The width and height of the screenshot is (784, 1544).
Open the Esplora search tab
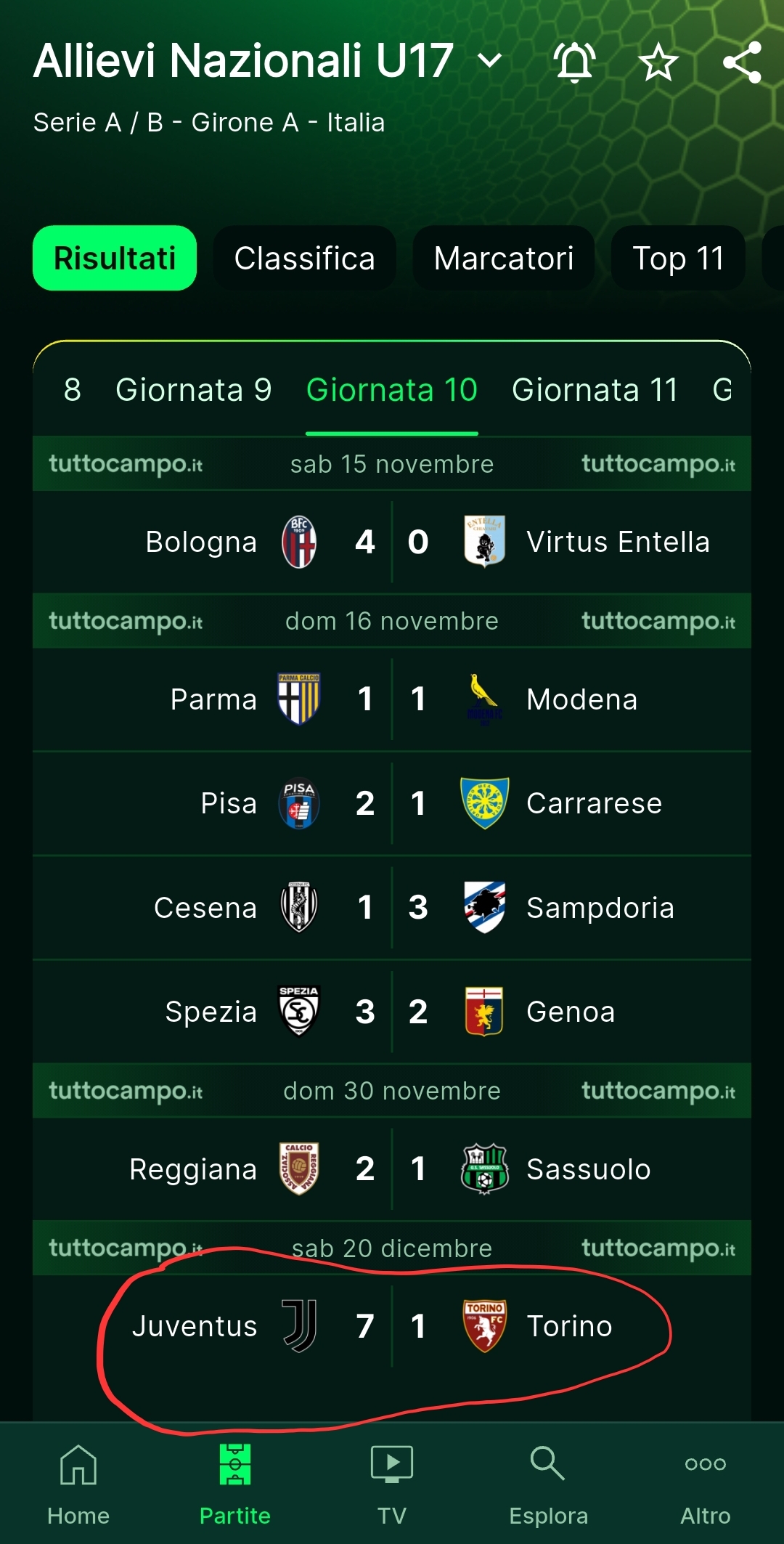pos(548,1484)
